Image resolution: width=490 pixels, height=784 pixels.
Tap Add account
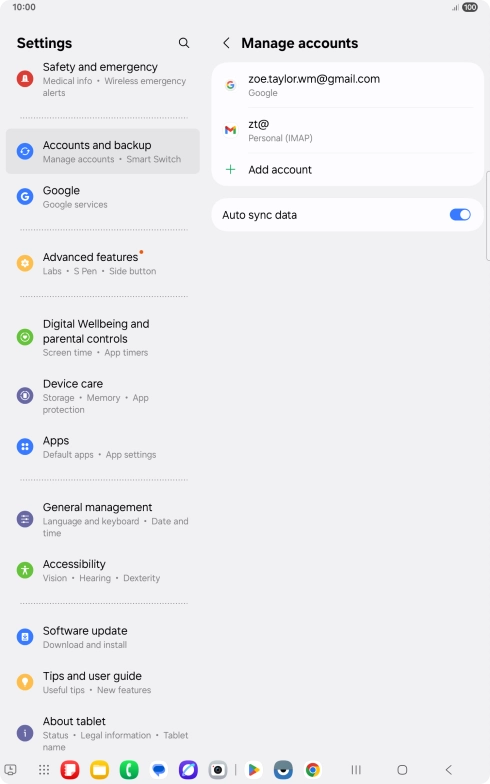tap(348, 170)
